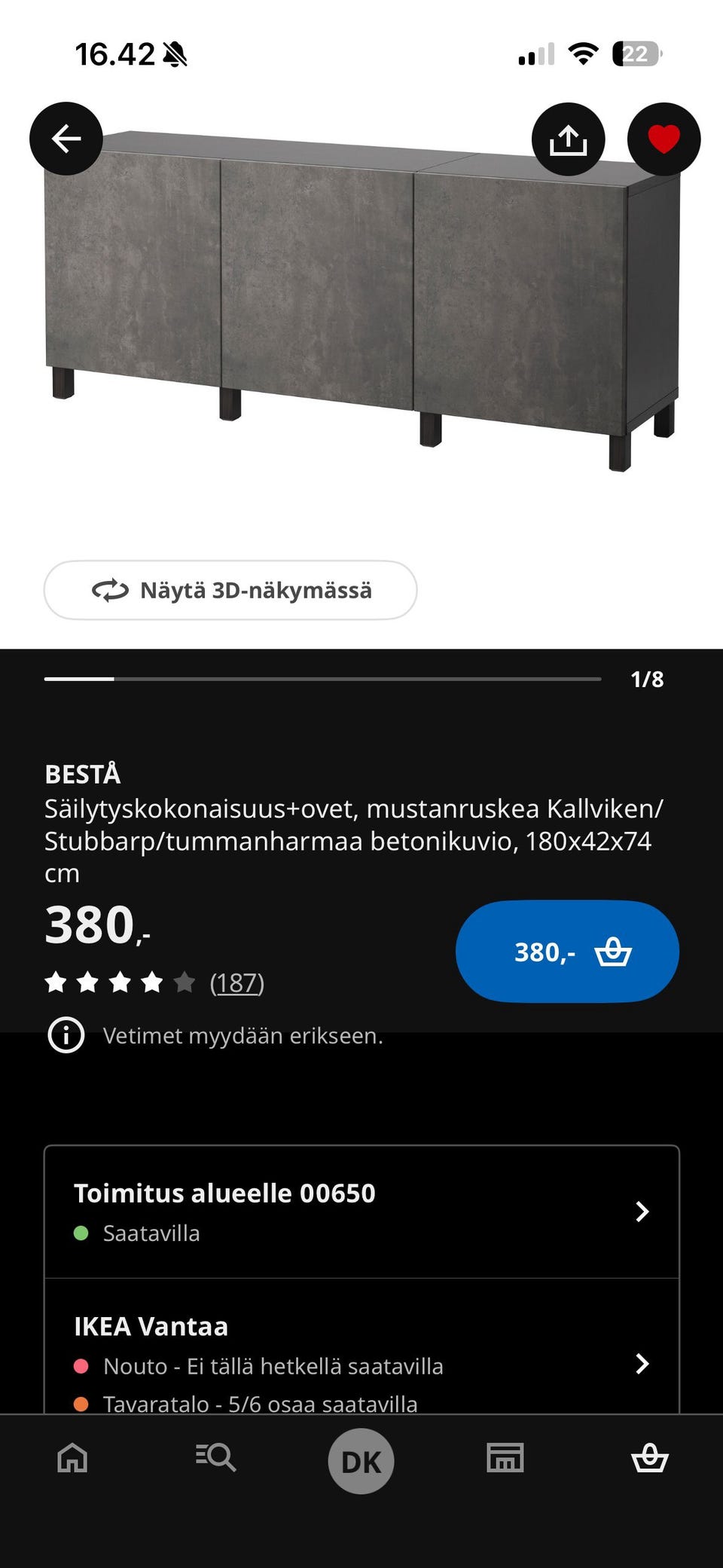
Task: Tap the image carousel progress bar
Action: coord(324,678)
